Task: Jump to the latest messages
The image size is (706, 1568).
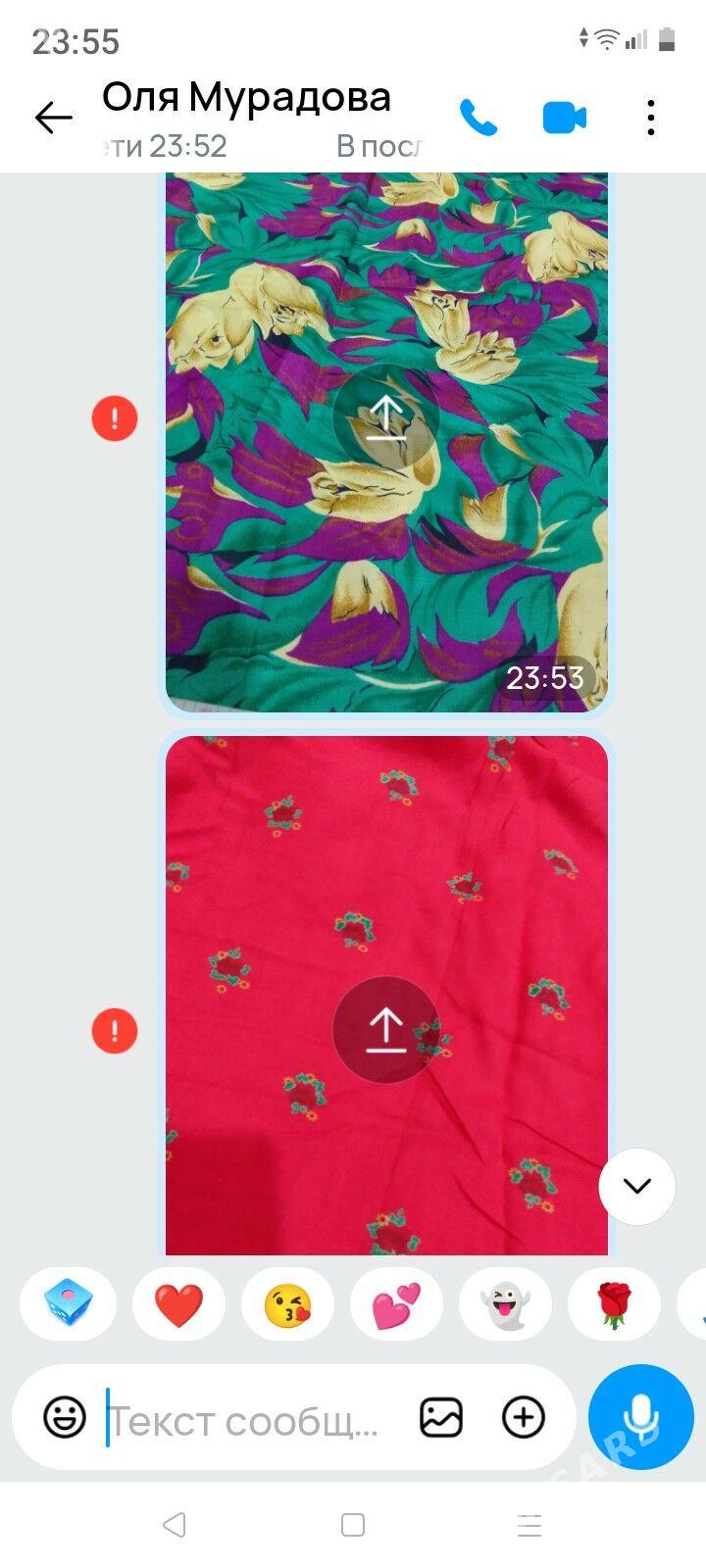Action: (x=637, y=1186)
